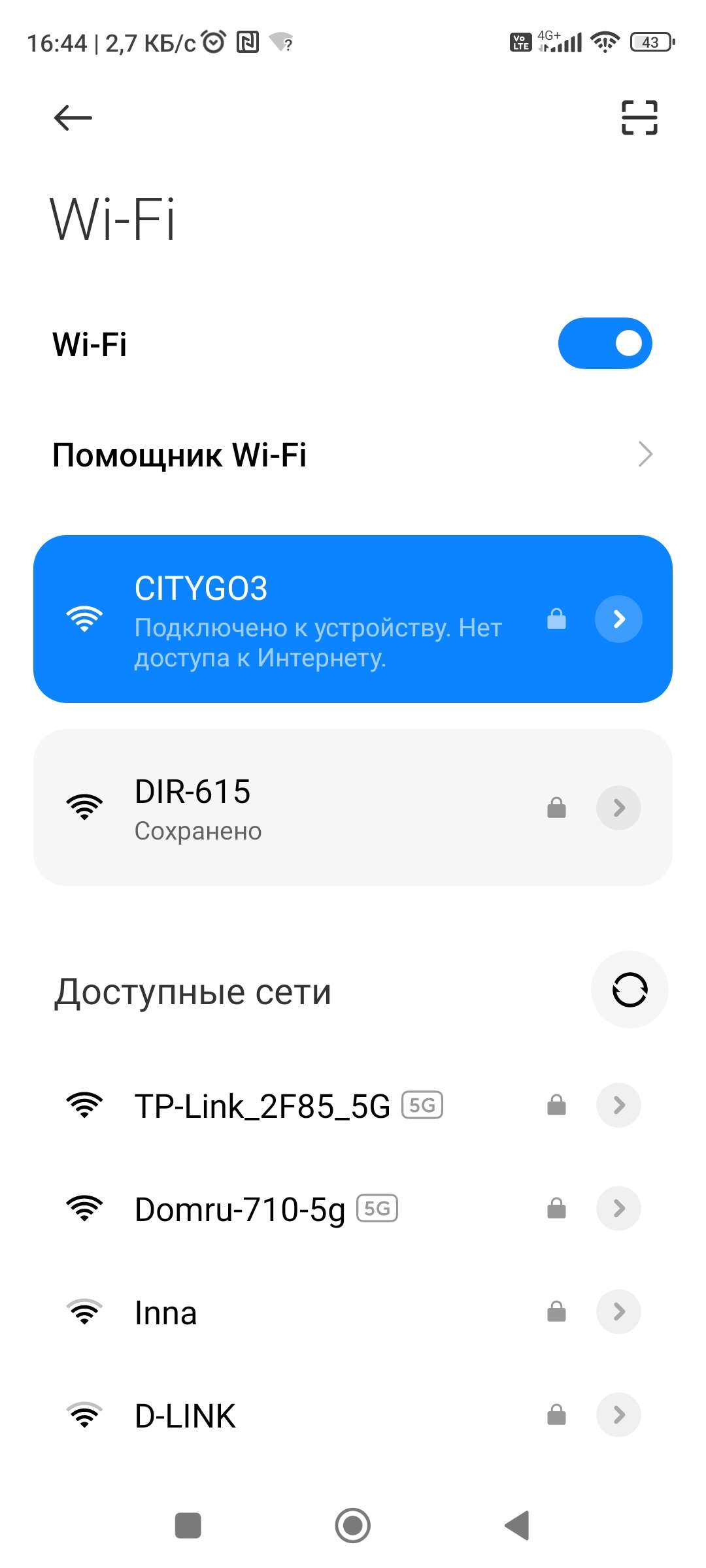This screenshot has width=706, height=1568.
Task: Open CITYGO3 network details arrow
Action: pos(618,619)
